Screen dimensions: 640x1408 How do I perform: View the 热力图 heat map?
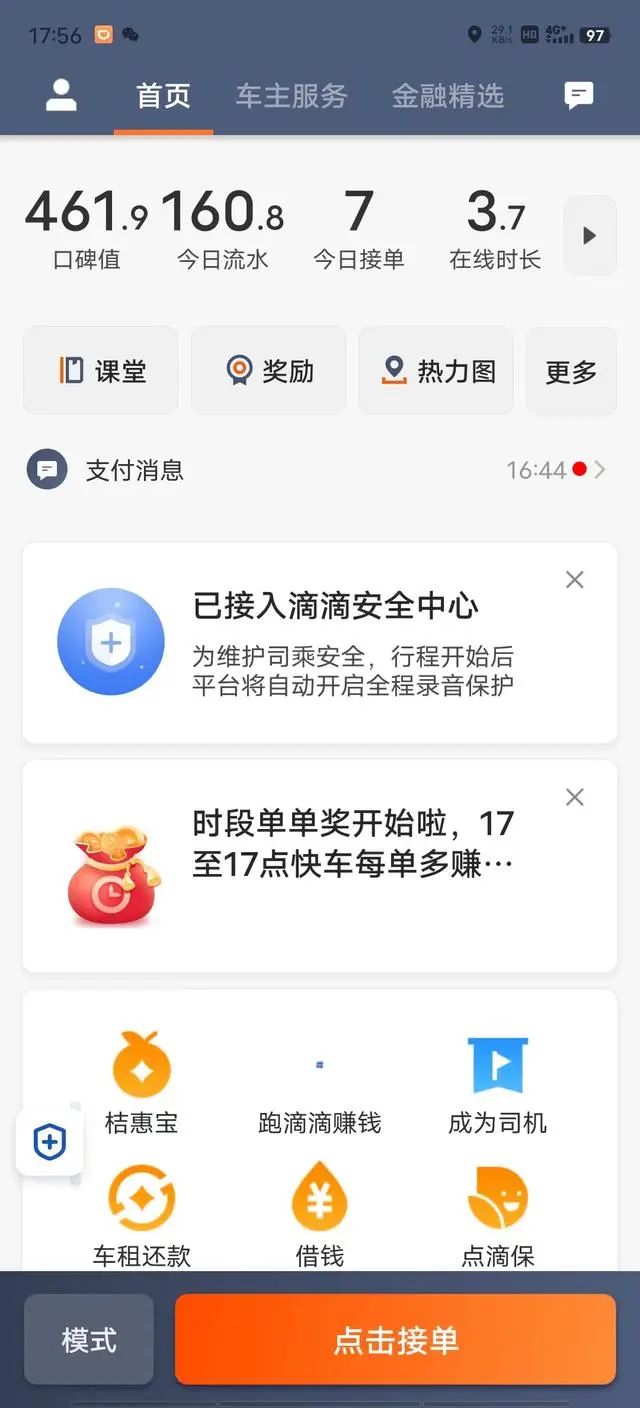tap(437, 371)
